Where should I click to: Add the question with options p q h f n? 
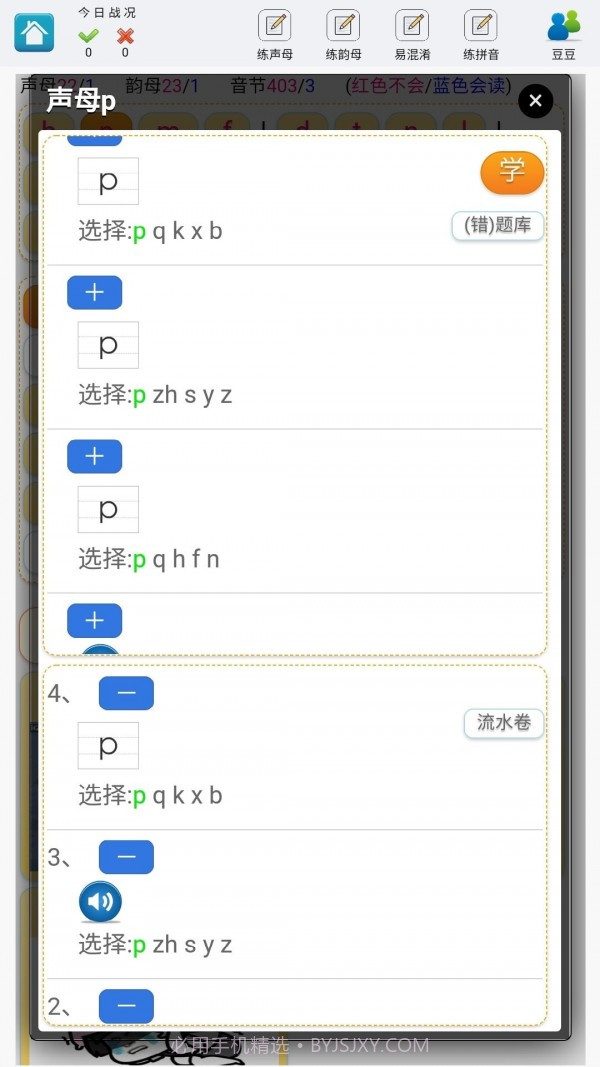click(94, 456)
